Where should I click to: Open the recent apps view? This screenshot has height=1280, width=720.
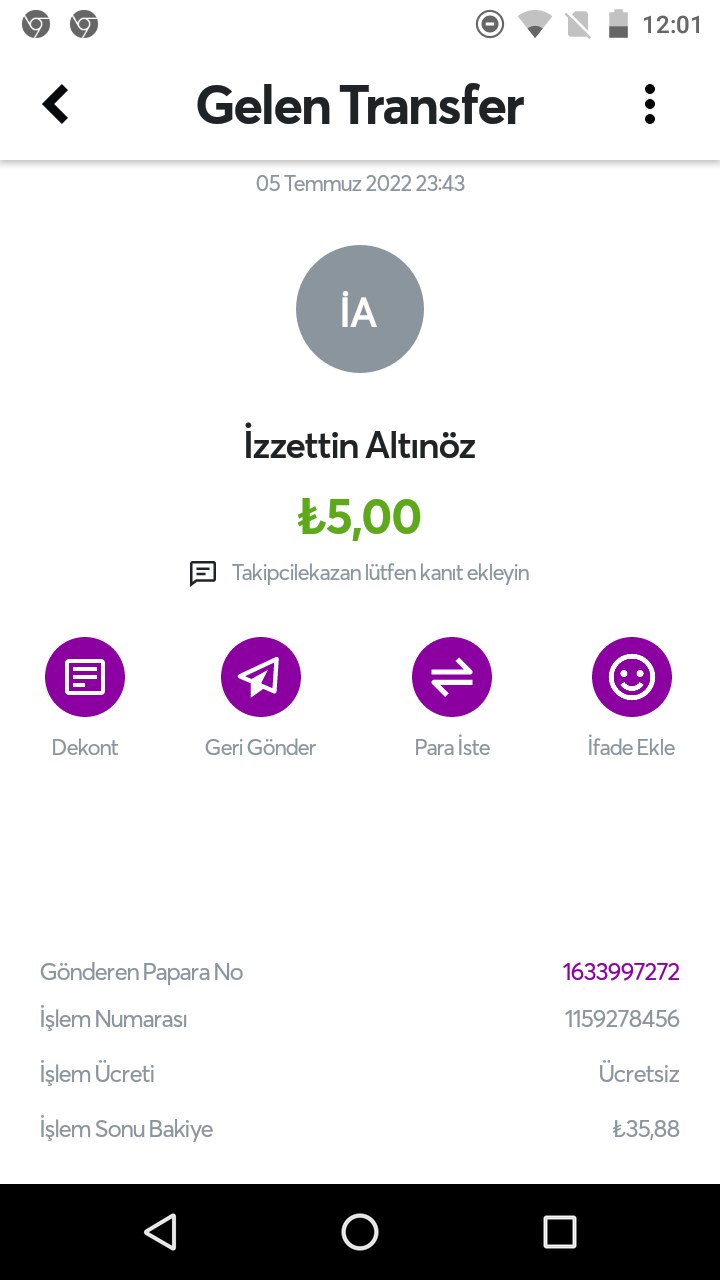point(560,1232)
